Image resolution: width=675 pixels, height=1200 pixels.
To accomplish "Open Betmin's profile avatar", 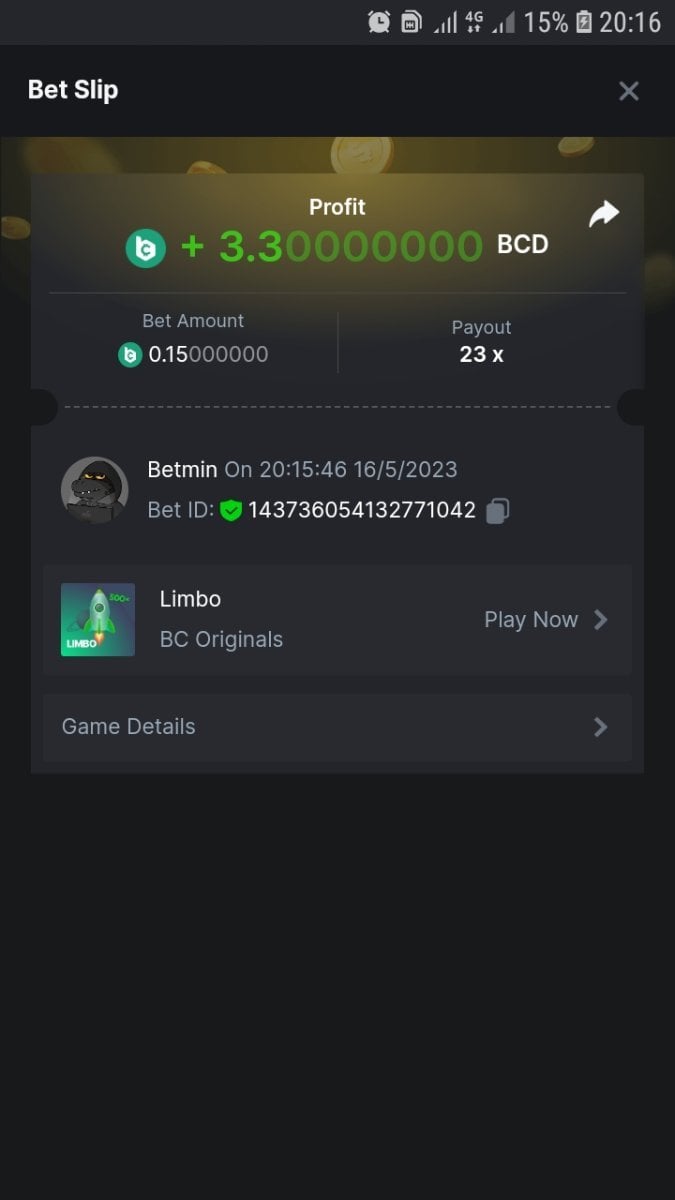I will [x=94, y=490].
